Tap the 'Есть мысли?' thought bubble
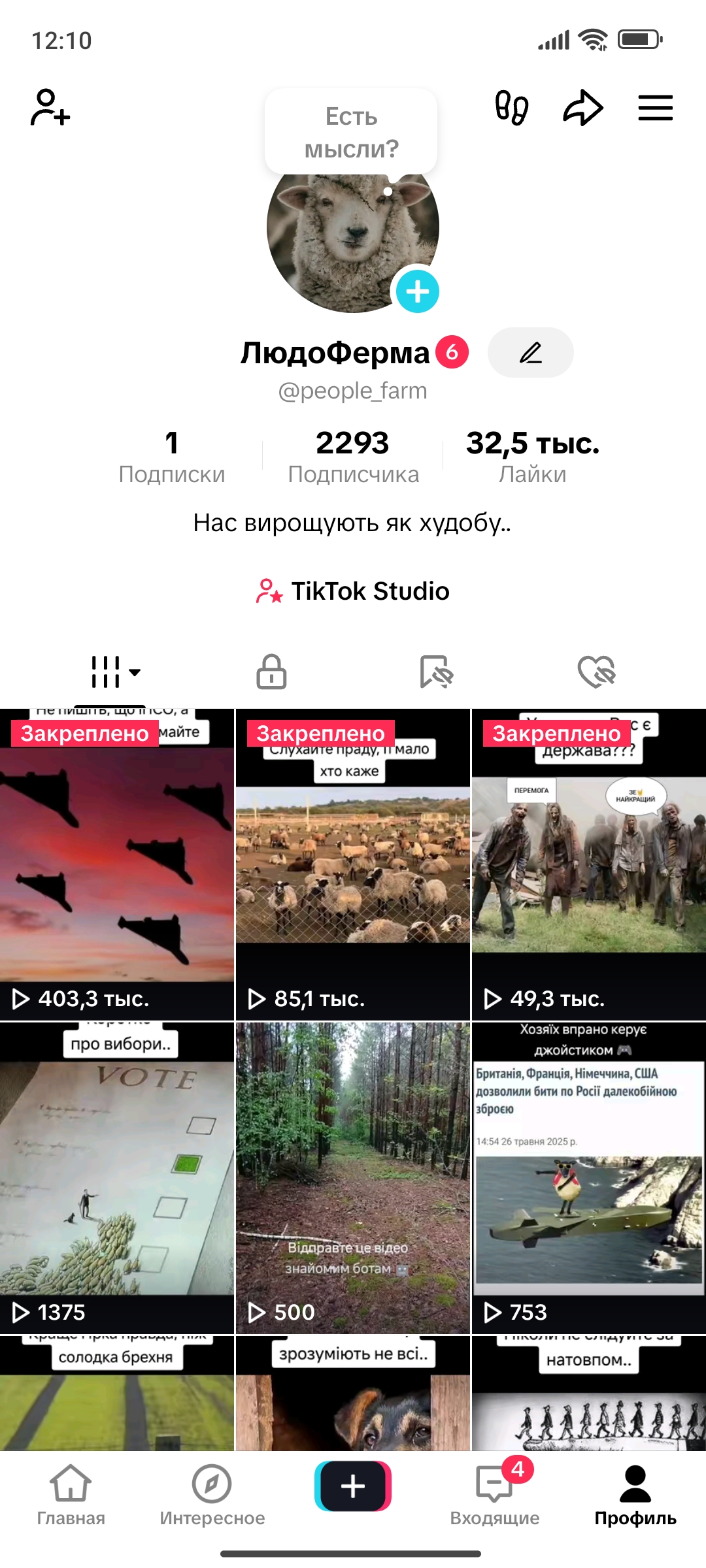Image resolution: width=706 pixels, height=1568 pixels. [351, 133]
